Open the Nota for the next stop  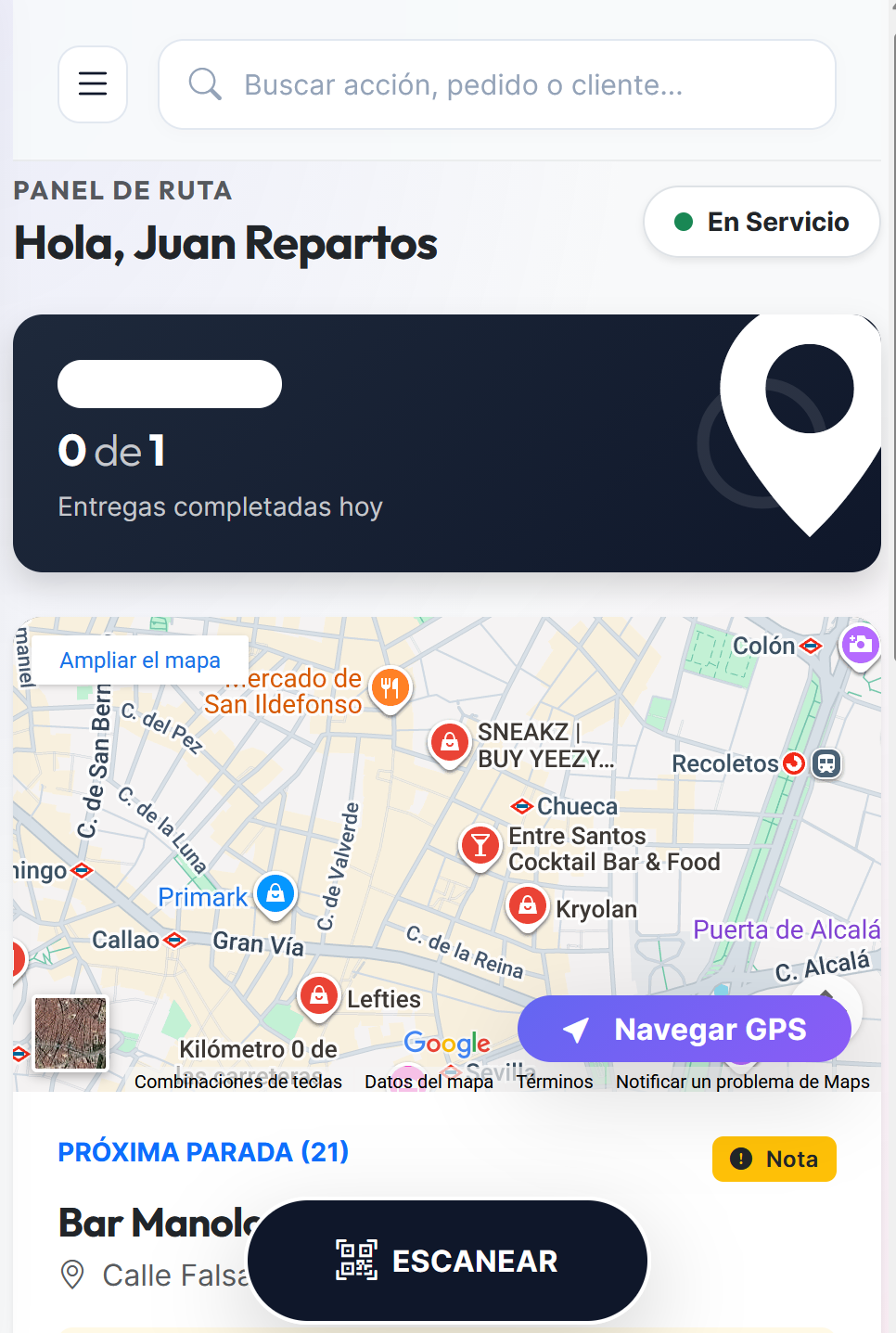point(774,1159)
